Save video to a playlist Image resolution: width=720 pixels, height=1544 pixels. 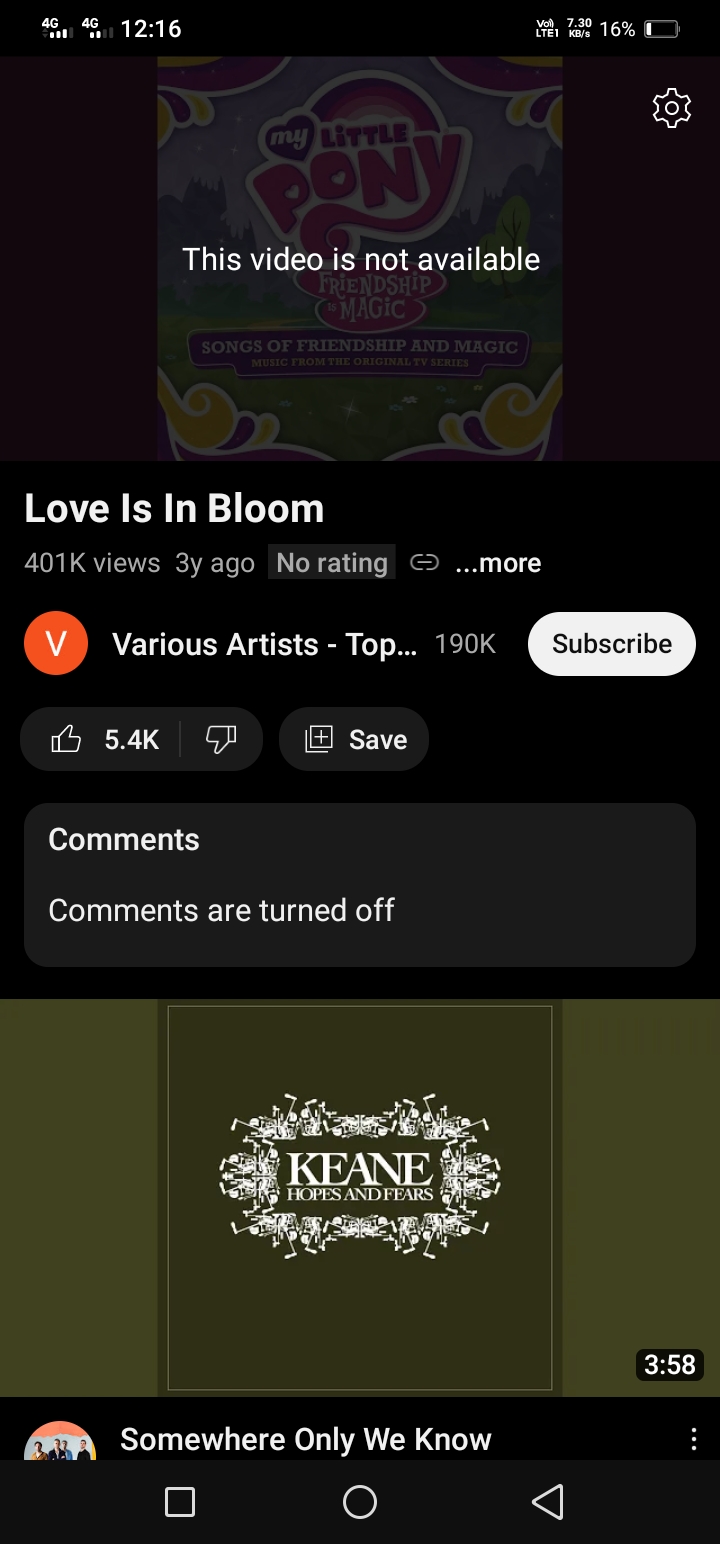(x=354, y=740)
